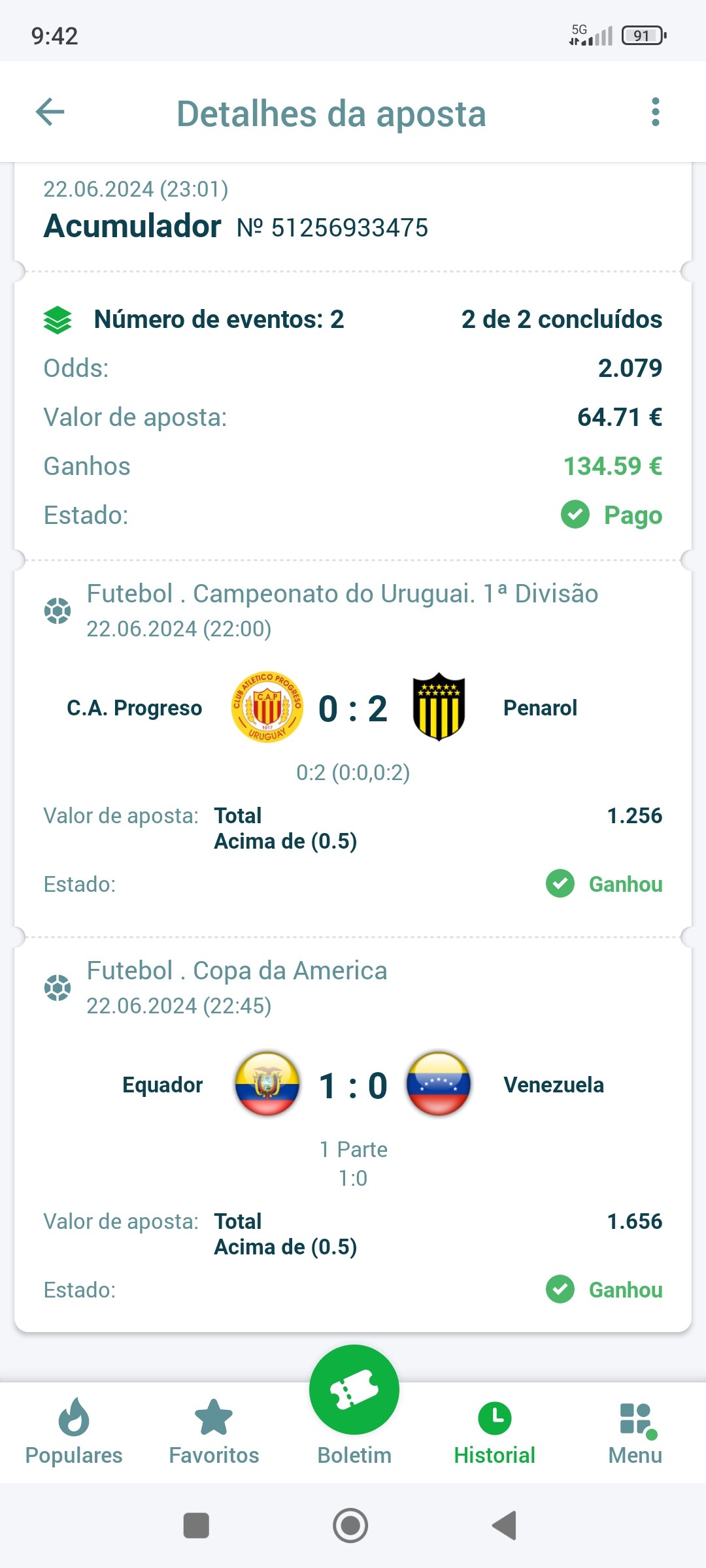706x1568 pixels.
Task: Go back using the top arrow
Action: [x=50, y=112]
